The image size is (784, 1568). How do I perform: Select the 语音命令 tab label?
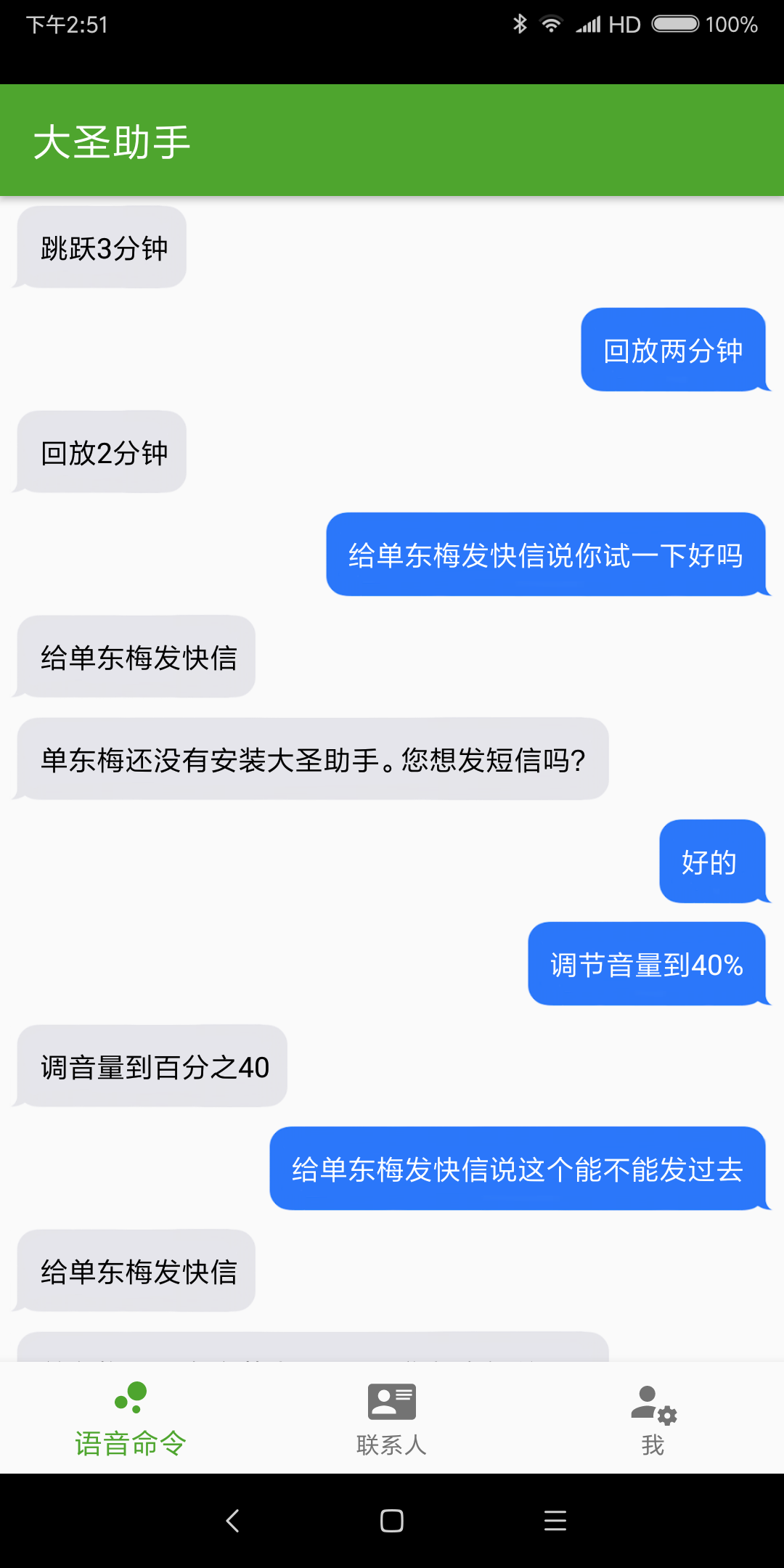pos(131,1443)
